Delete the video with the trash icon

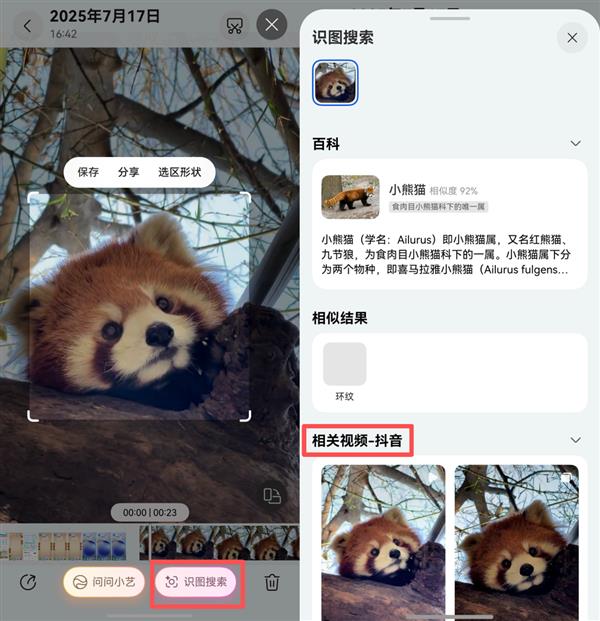click(x=272, y=582)
